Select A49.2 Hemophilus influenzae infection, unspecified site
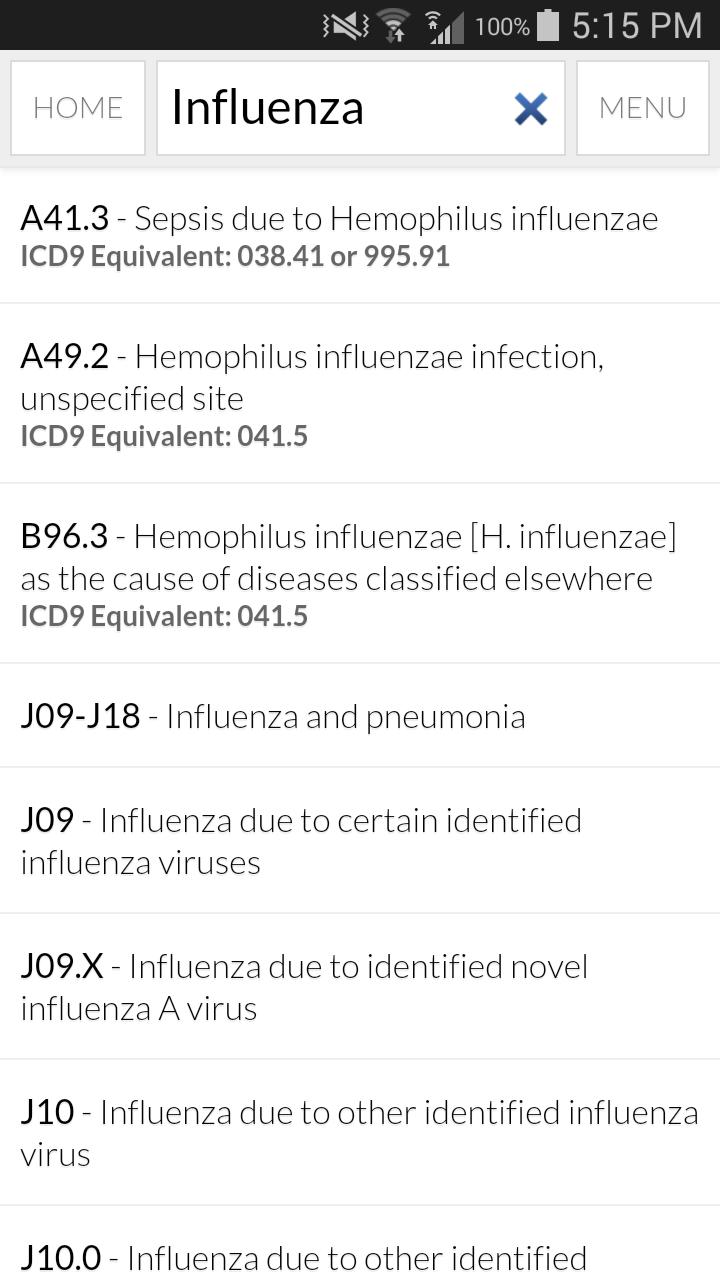Image resolution: width=720 pixels, height=1280 pixels. 360,394
